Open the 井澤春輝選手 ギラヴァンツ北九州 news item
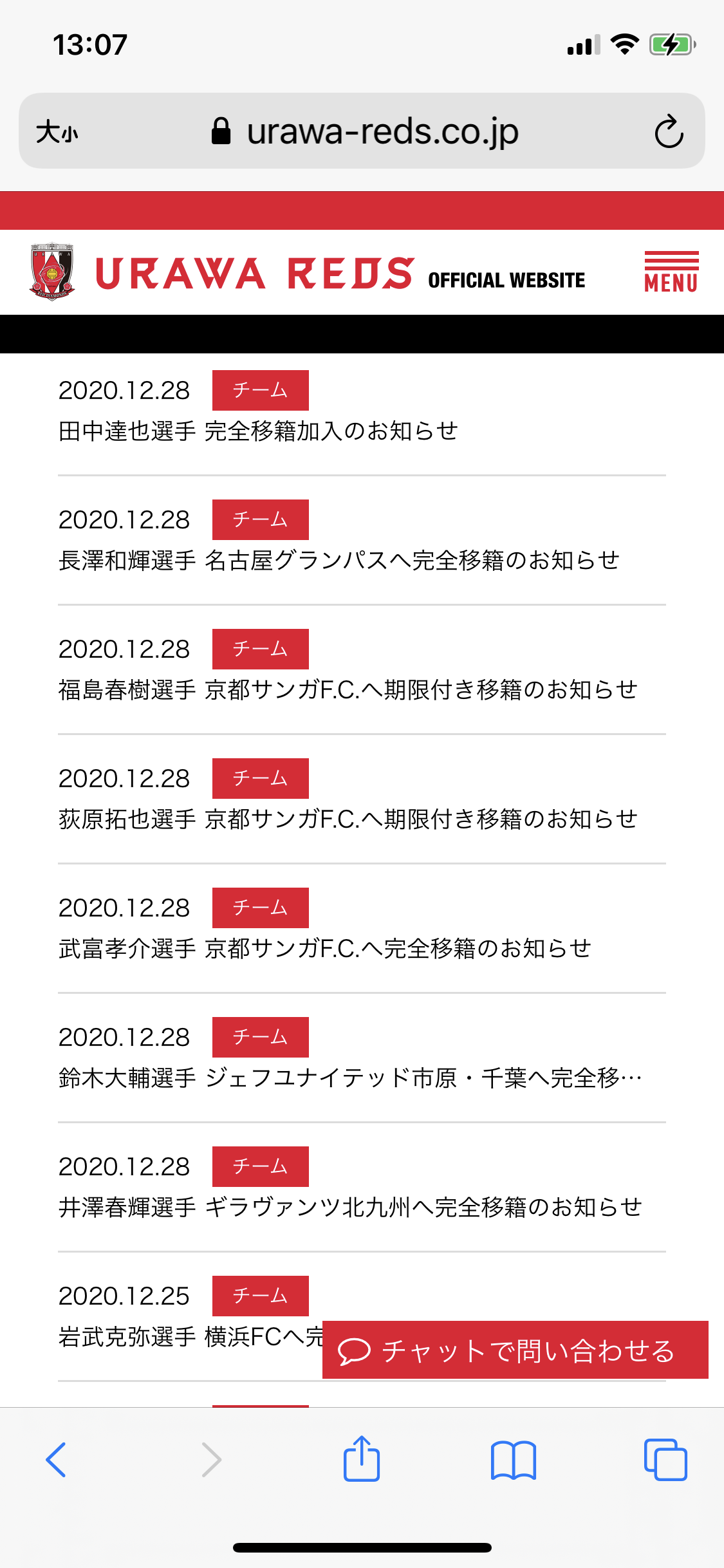This screenshot has height=1568, width=724. pos(350,1207)
